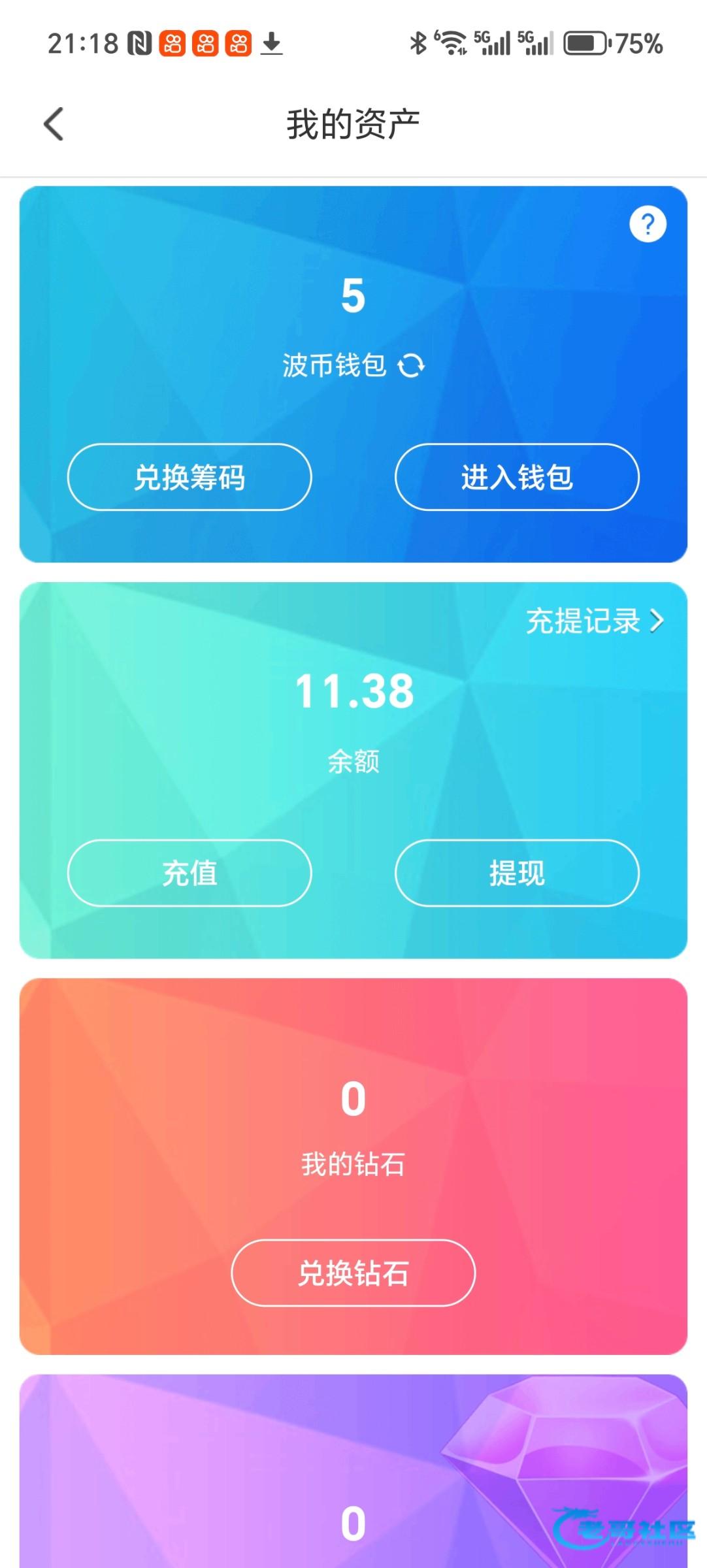Tap 提现 to withdraw balance
This screenshot has height=1568, width=707.
[x=517, y=874]
